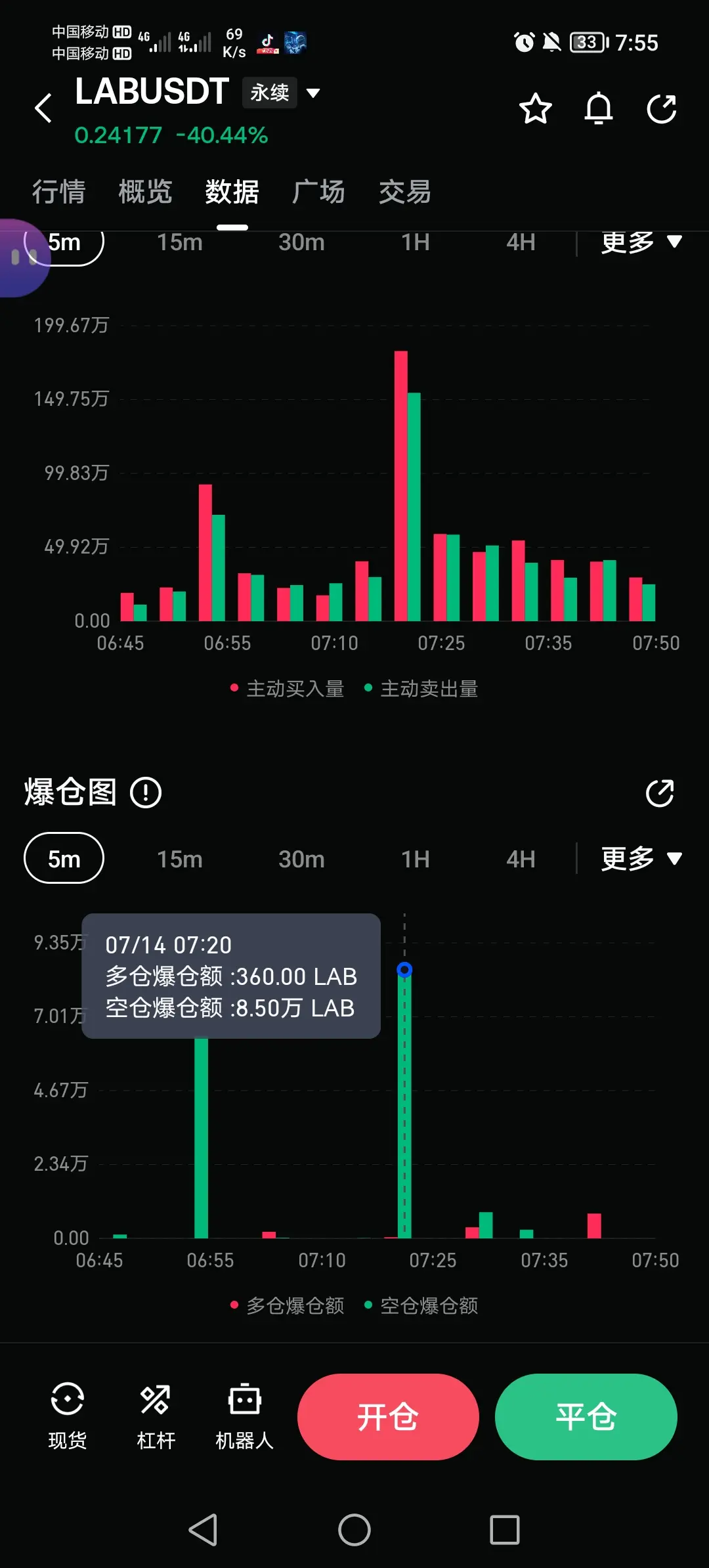Switch to the 交易 tab
The width and height of the screenshot is (709, 1568).
[x=405, y=192]
